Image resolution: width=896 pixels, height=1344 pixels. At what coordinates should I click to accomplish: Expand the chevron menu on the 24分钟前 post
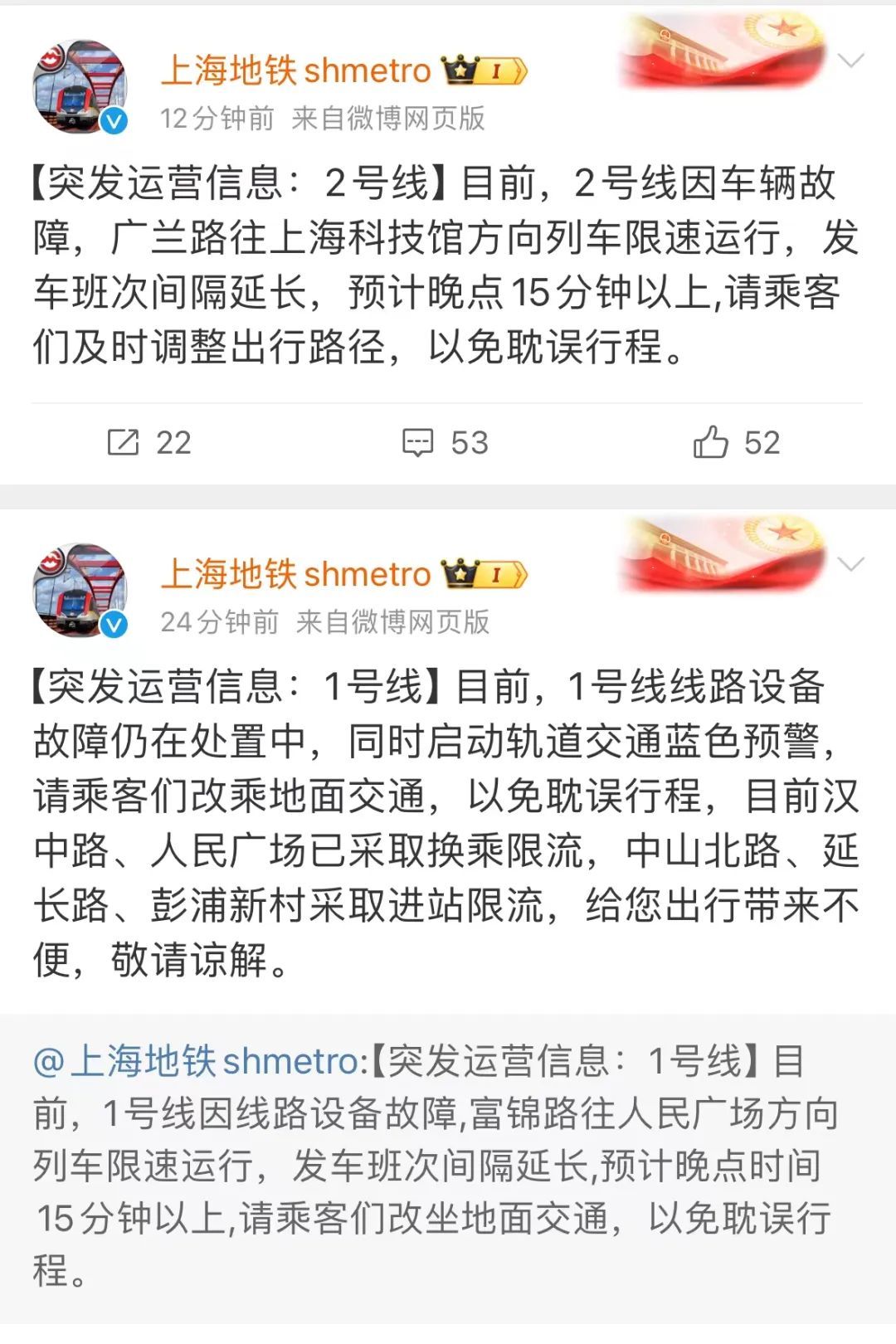click(x=851, y=564)
